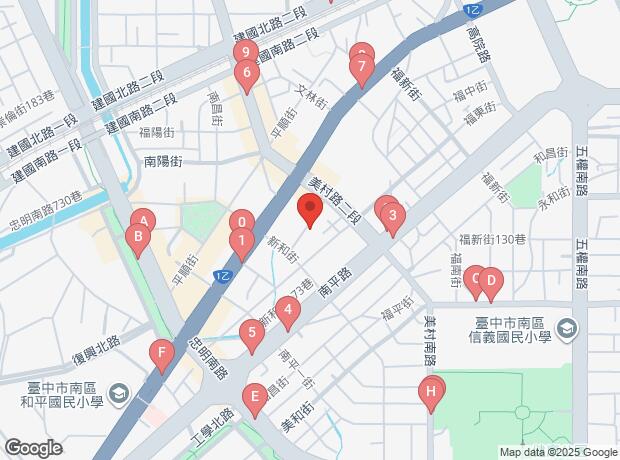Tap map marker 3
Viewport: 620px width, 460px height.
point(393,216)
